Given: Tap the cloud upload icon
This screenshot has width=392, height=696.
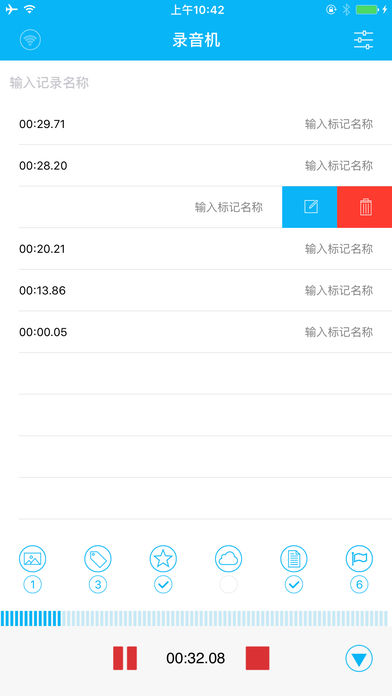Looking at the screenshot, I should 229,558.
